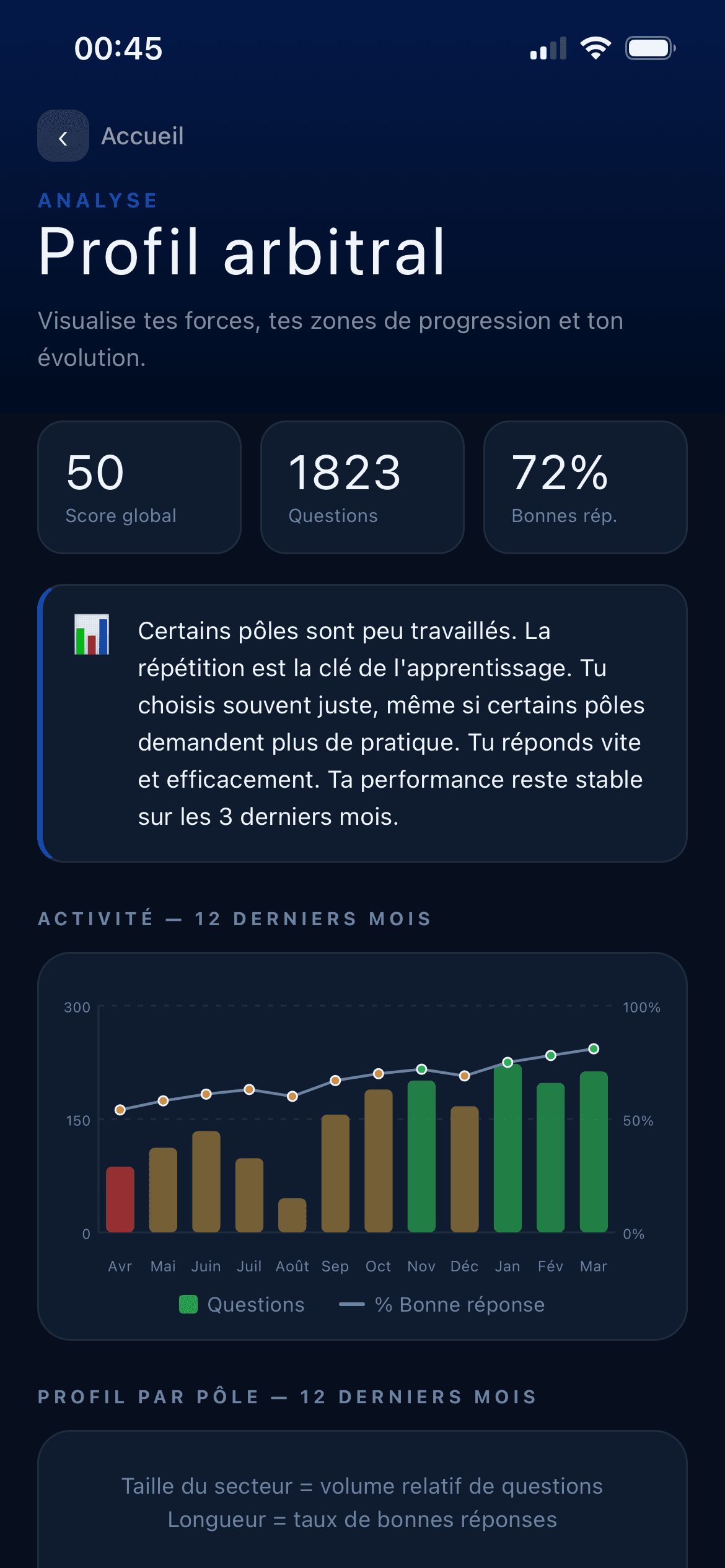This screenshot has height=1568, width=725.
Task: Expand the insight message card
Action: [x=362, y=723]
